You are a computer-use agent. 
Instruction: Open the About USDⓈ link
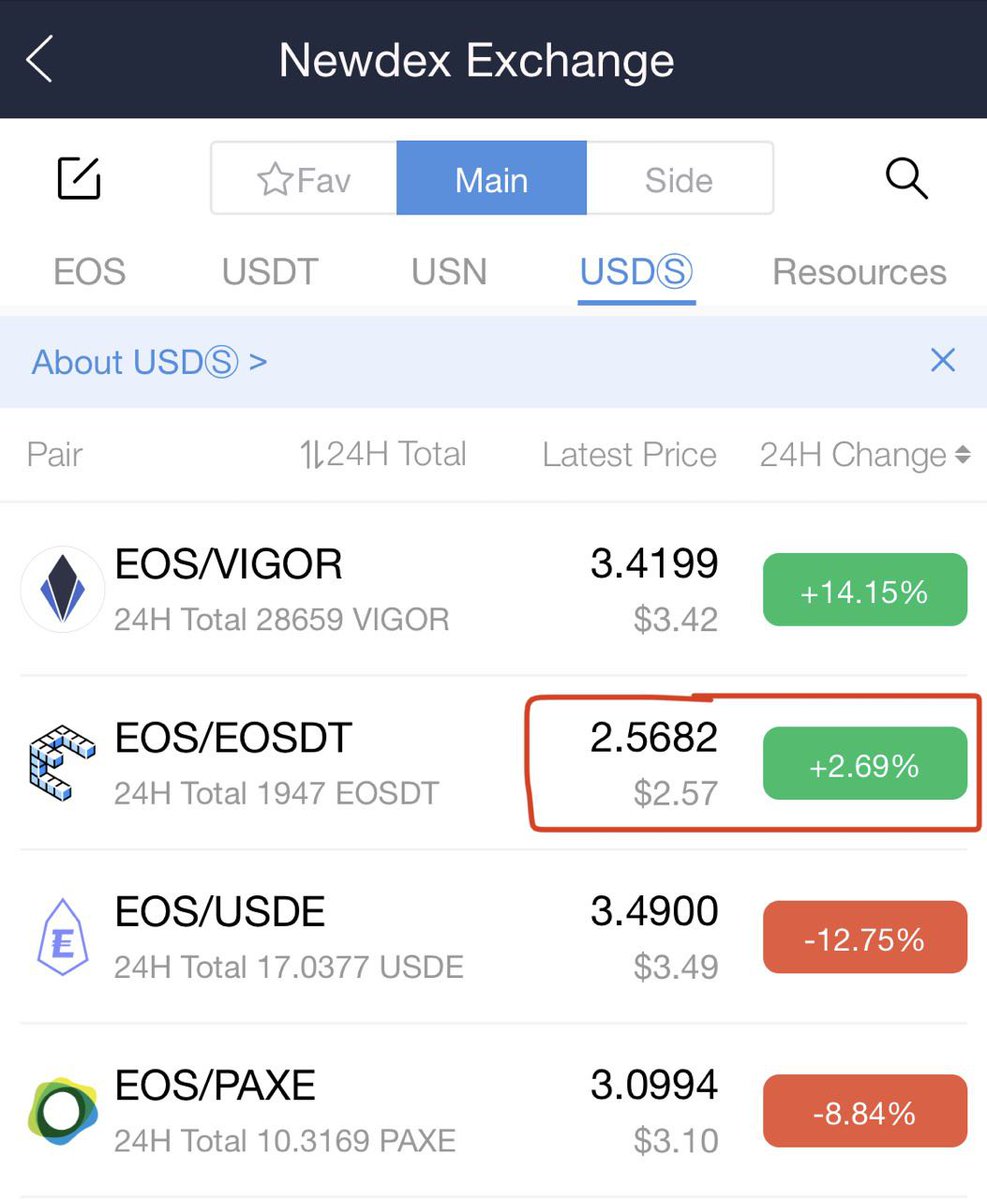[150, 361]
